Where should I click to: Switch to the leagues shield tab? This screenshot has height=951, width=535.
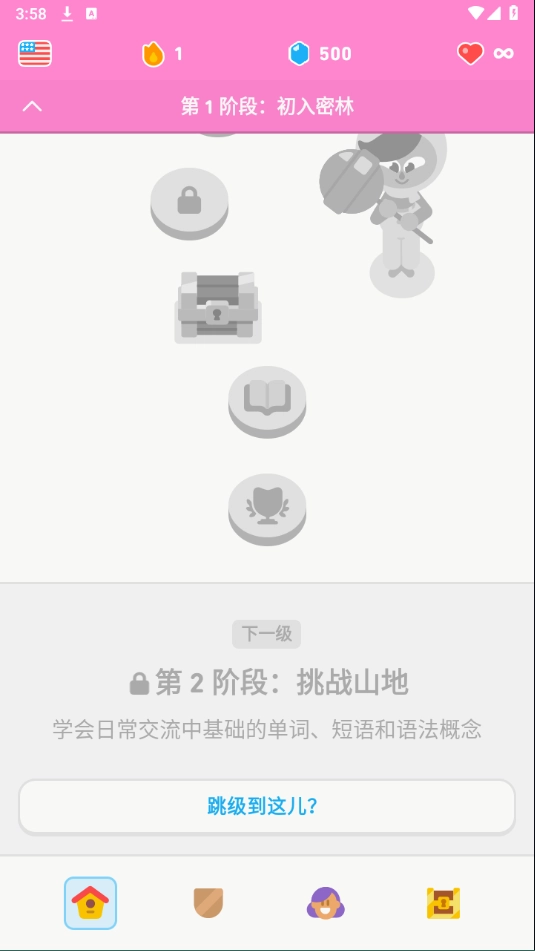208,903
